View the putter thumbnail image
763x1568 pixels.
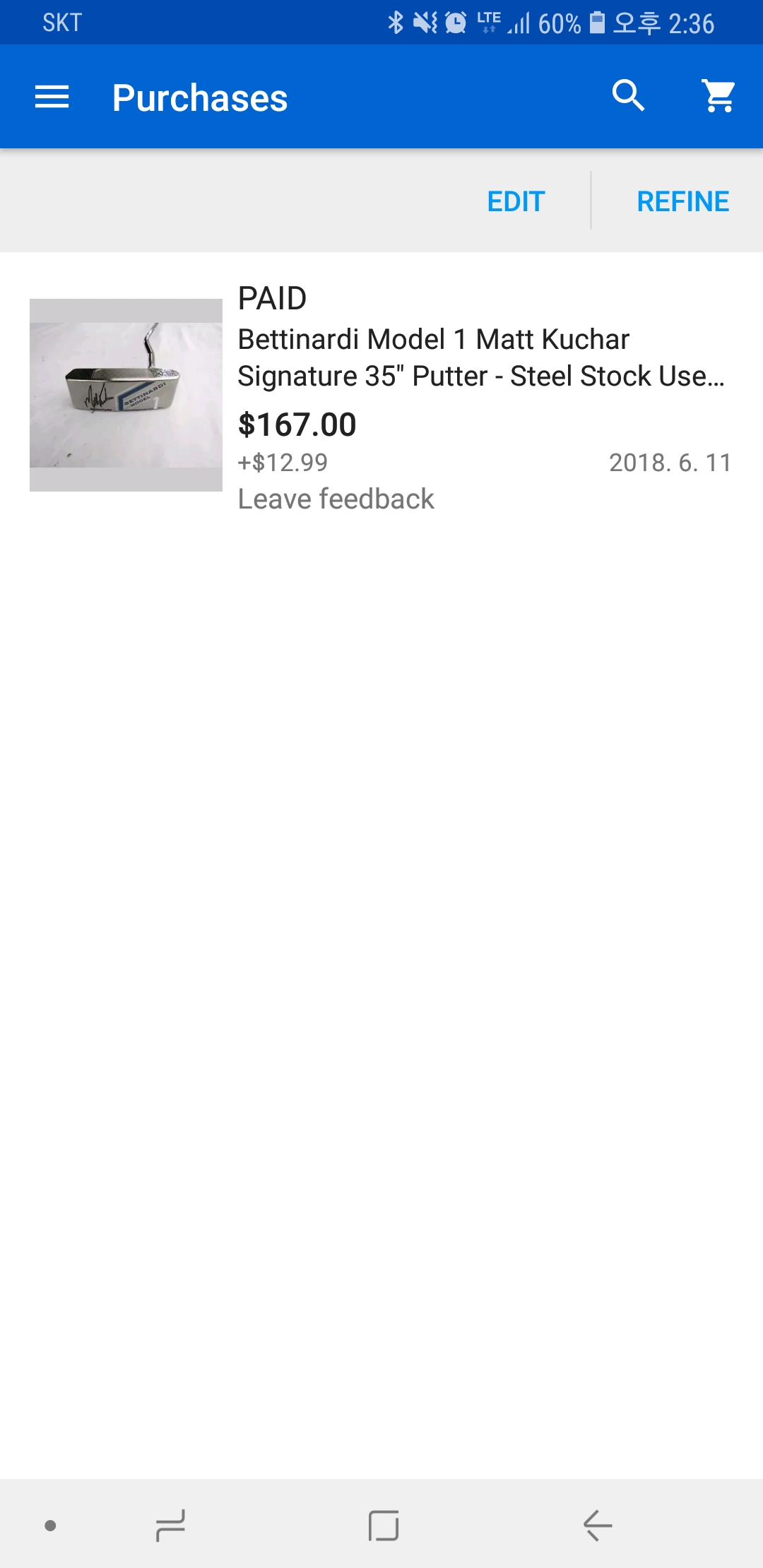coord(126,395)
